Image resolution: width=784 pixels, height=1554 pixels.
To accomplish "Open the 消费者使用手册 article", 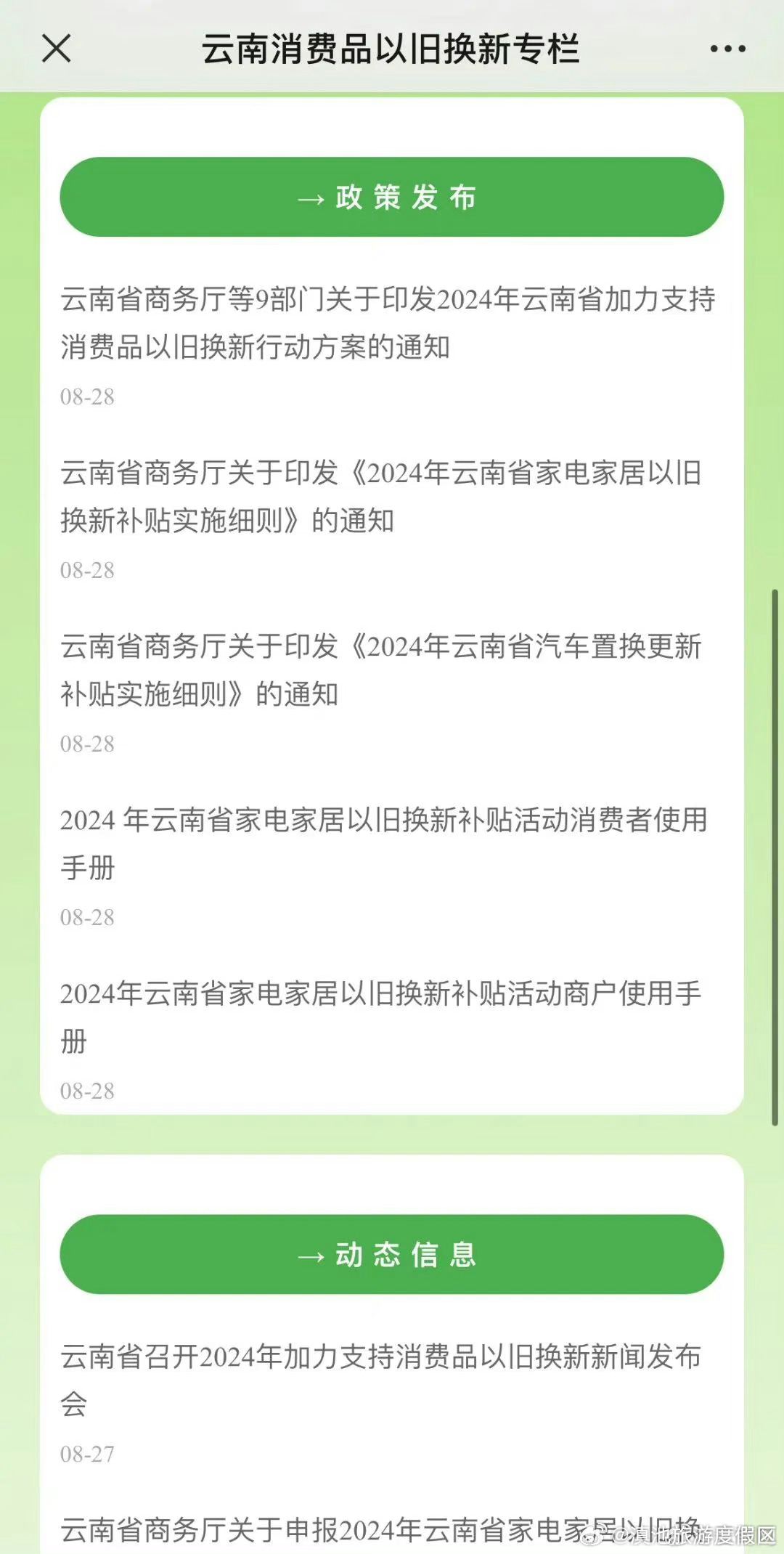I will coord(385,844).
